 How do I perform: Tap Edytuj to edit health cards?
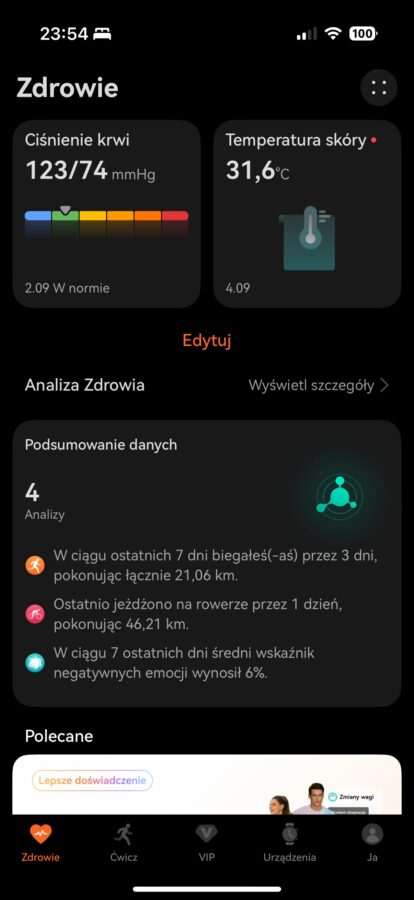pos(207,340)
